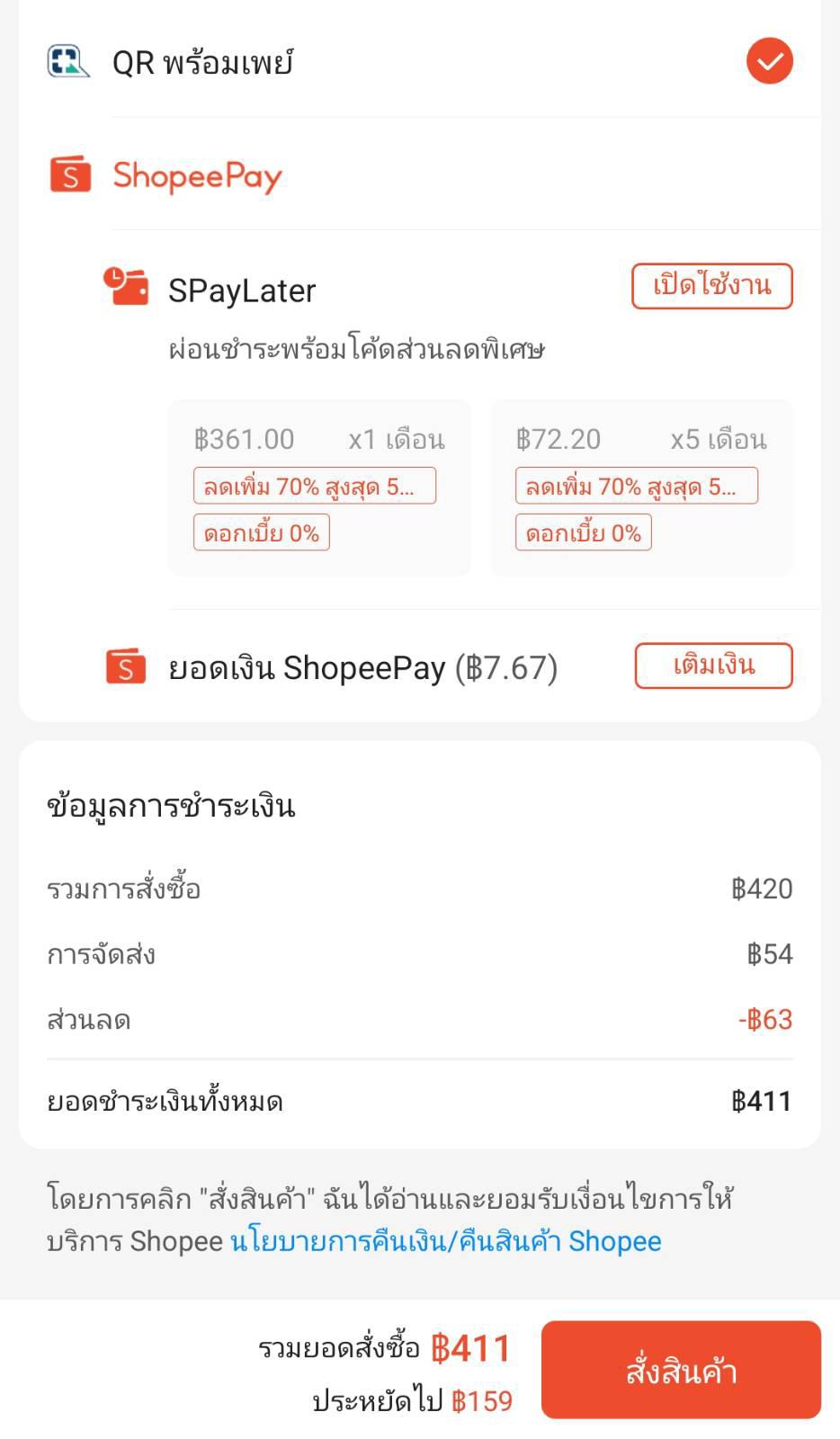
Task: Choose the ฿361.00 x1 เดือน installment plan
Action: tap(319, 487)
